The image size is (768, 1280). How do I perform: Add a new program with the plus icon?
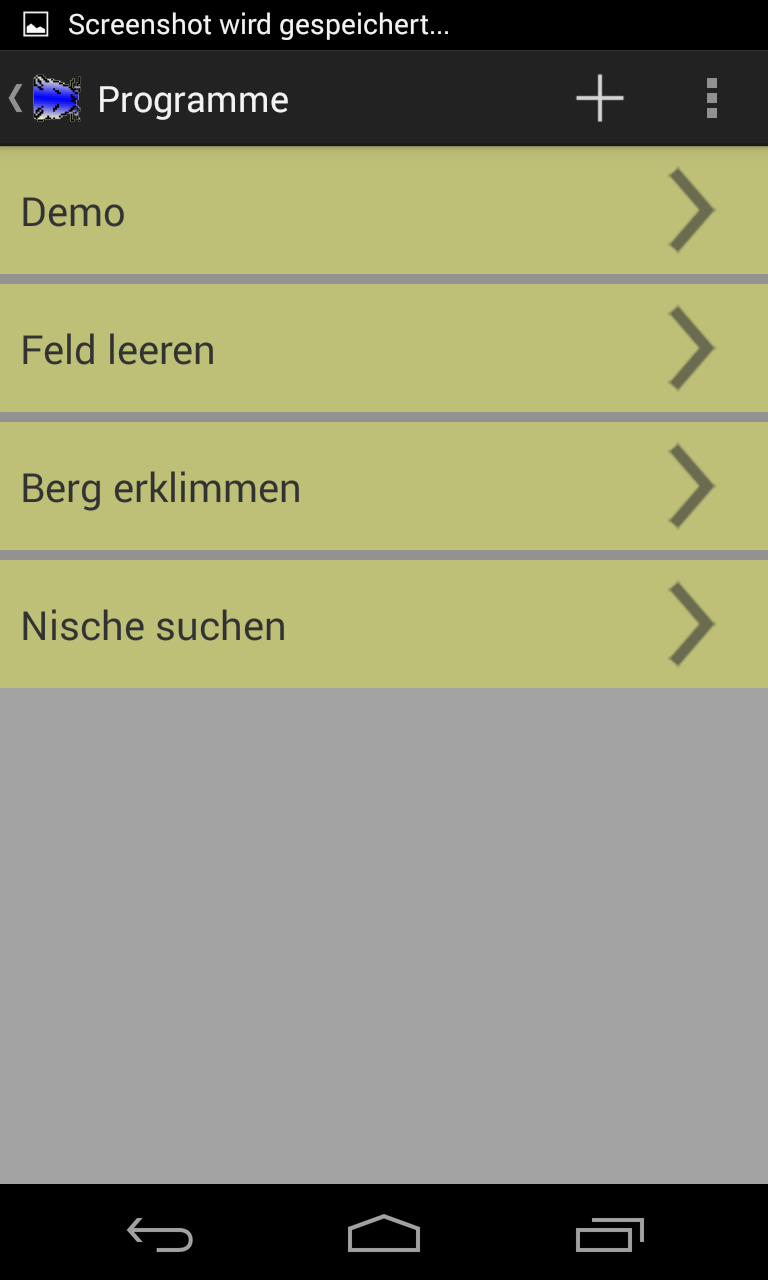tap(600, 99)
